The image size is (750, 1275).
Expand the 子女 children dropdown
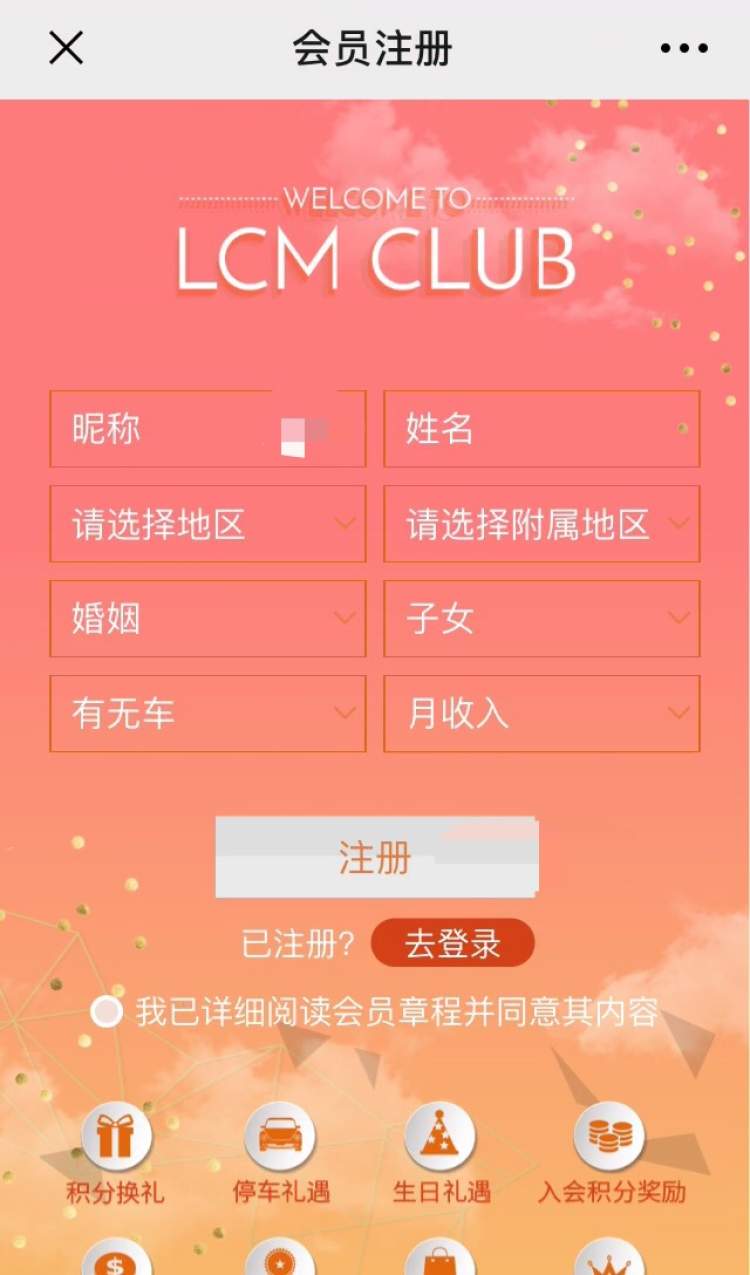click(541, 619)
